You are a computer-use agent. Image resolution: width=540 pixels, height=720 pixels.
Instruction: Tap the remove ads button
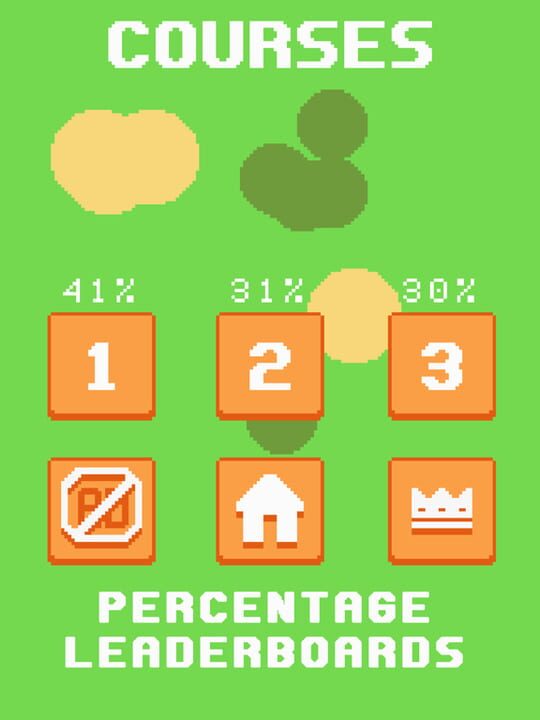(x=101, y=511)
